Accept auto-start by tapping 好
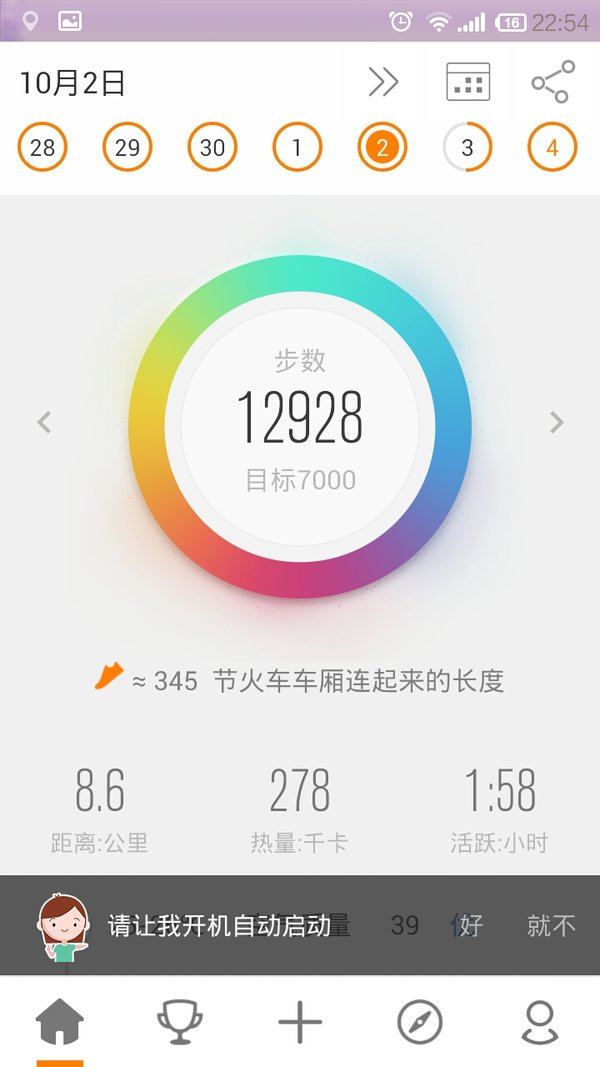600x1067 pixels. pyautogui.click(x=467, y=925)
